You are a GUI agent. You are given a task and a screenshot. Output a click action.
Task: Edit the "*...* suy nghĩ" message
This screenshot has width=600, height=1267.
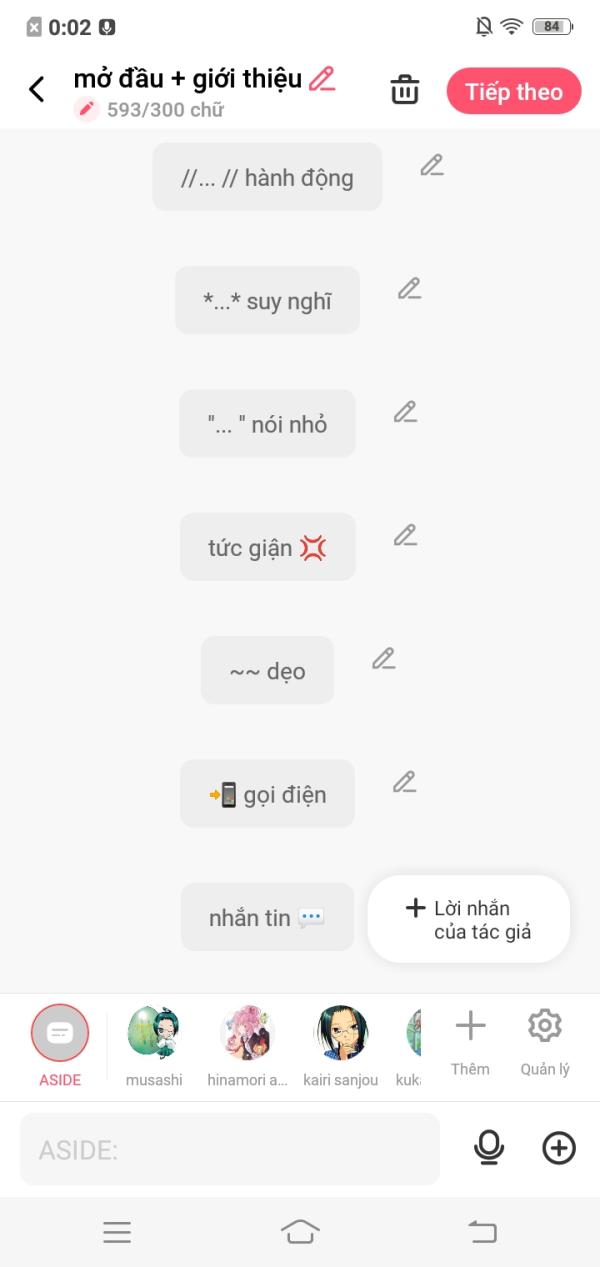pos(409,289)
